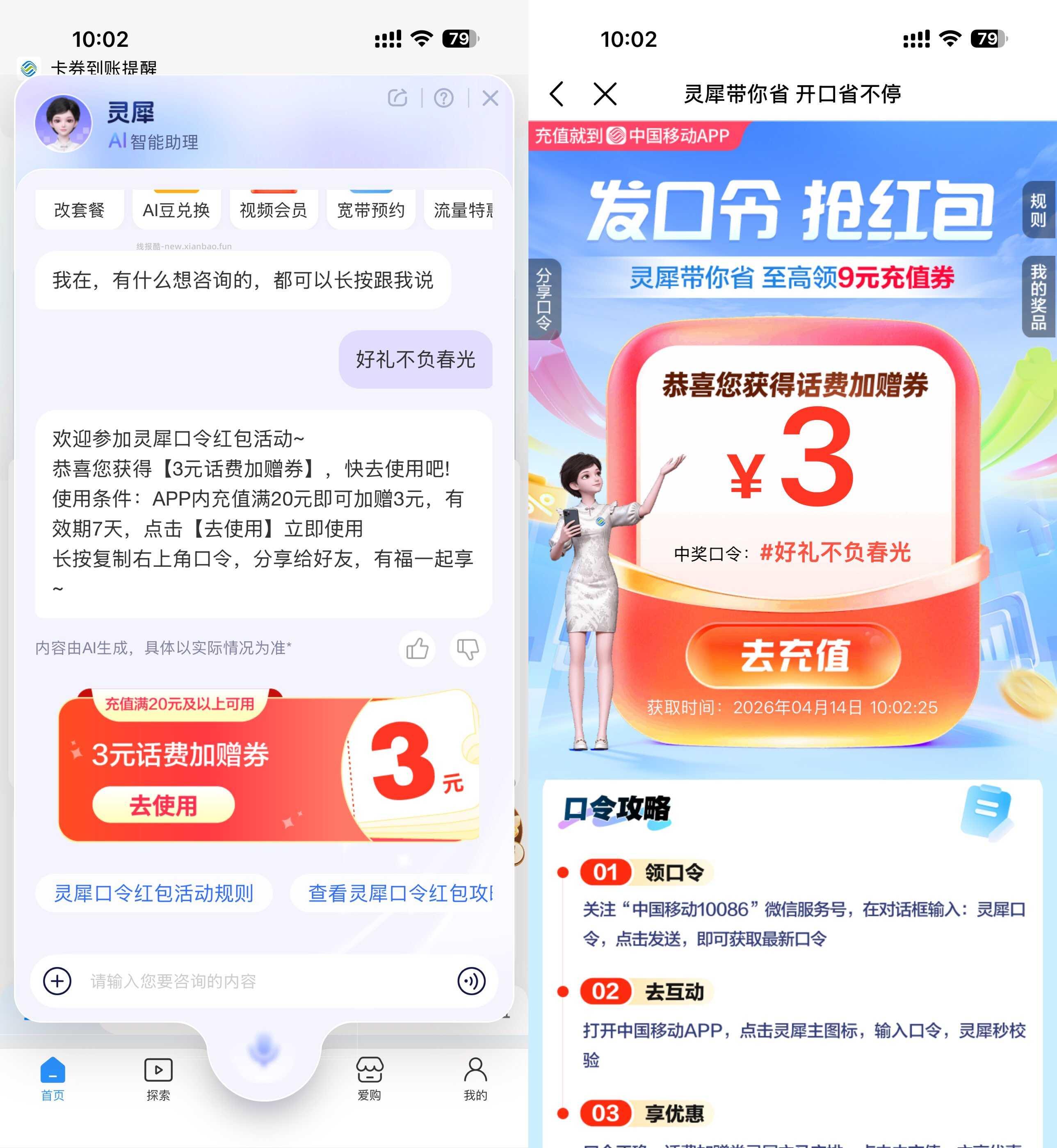The image size is (1057, 1148).
Task: Give the AI reply a thumbs up
Action: click(417, 649)
